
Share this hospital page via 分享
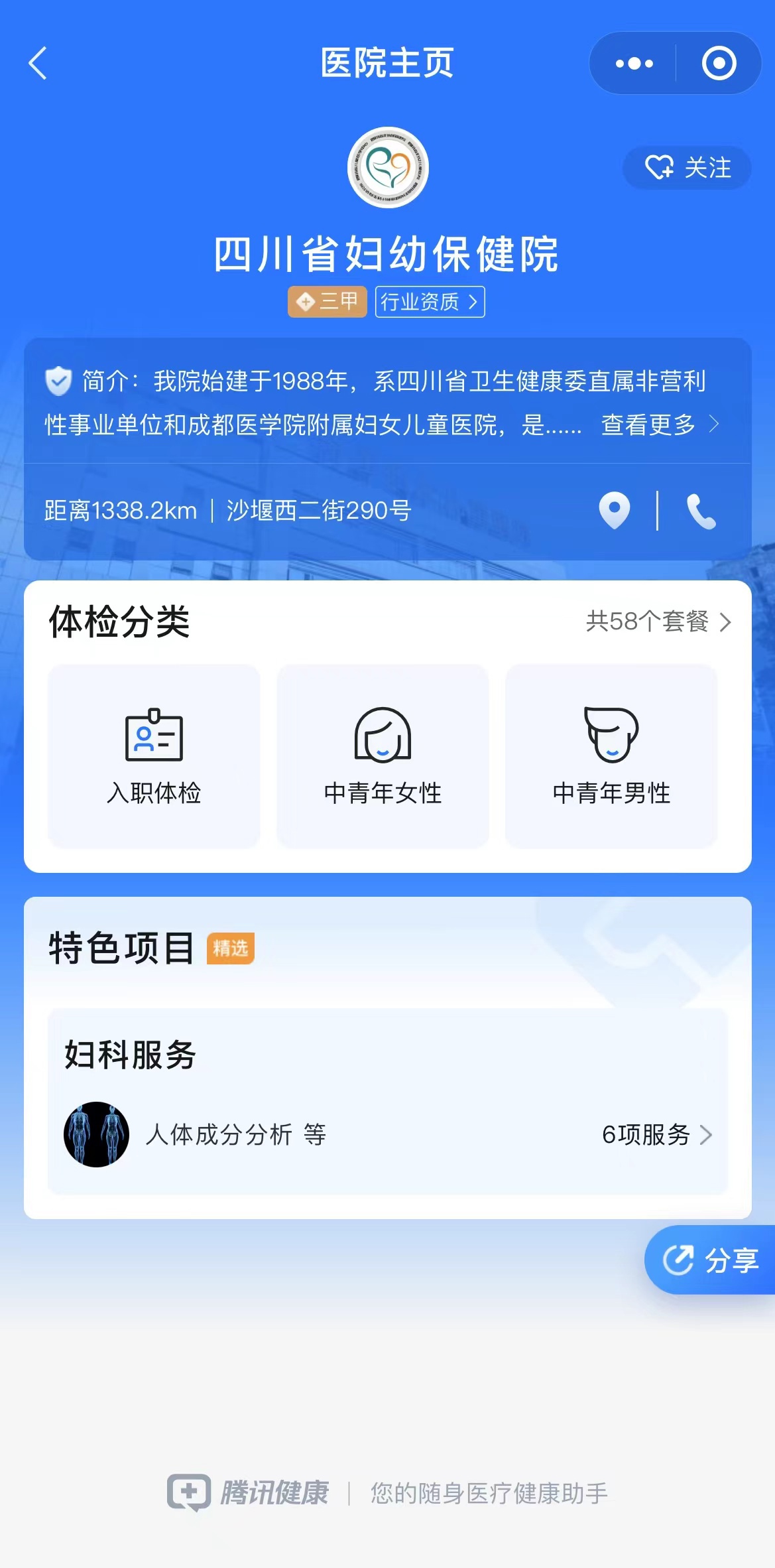(711, 1260)
